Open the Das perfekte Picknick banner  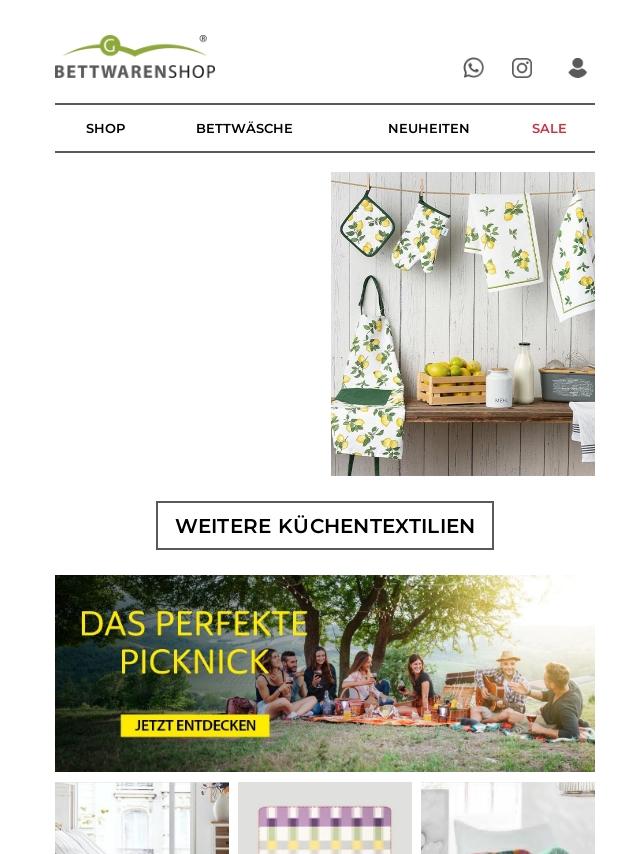[x=325, y=673]
